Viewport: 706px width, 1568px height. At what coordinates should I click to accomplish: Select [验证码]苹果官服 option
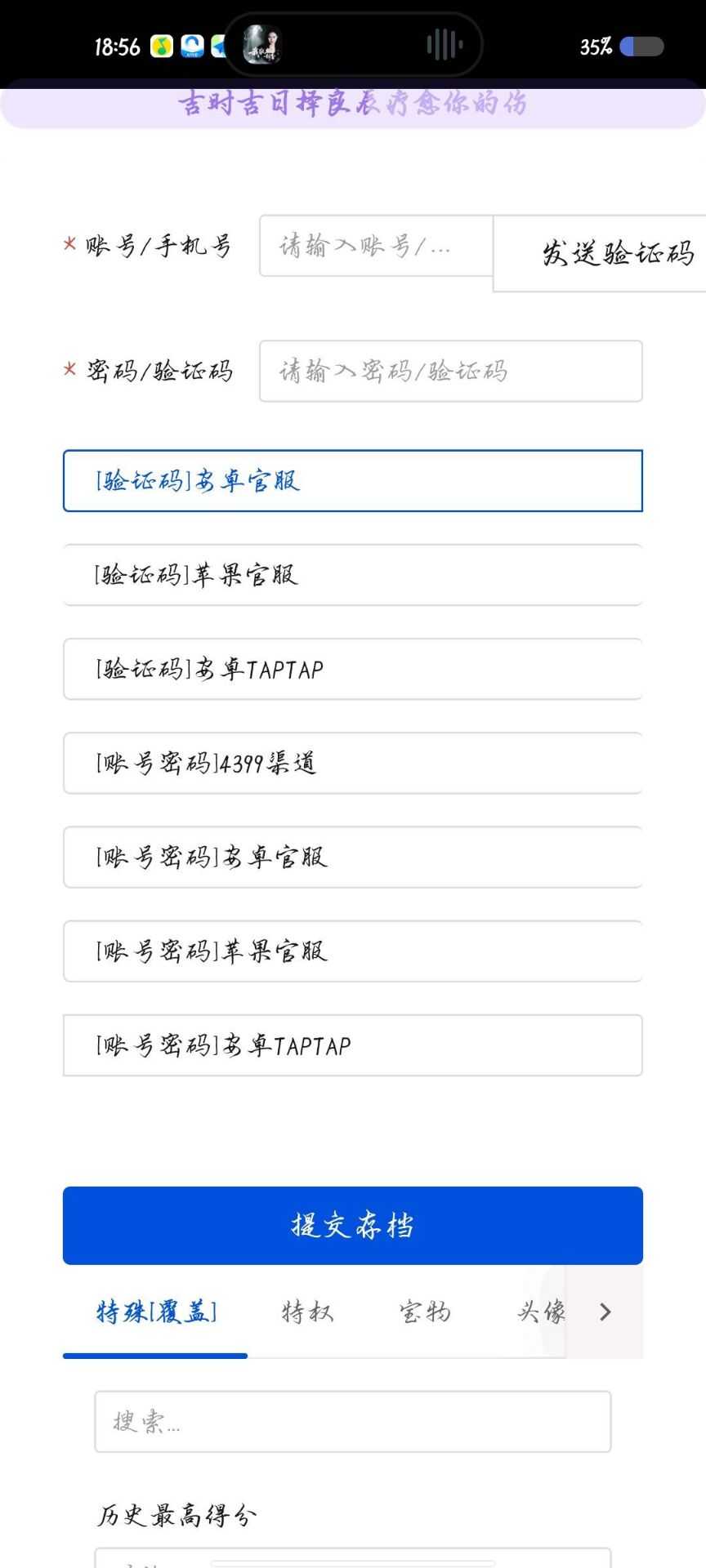(x=352, y=575)
